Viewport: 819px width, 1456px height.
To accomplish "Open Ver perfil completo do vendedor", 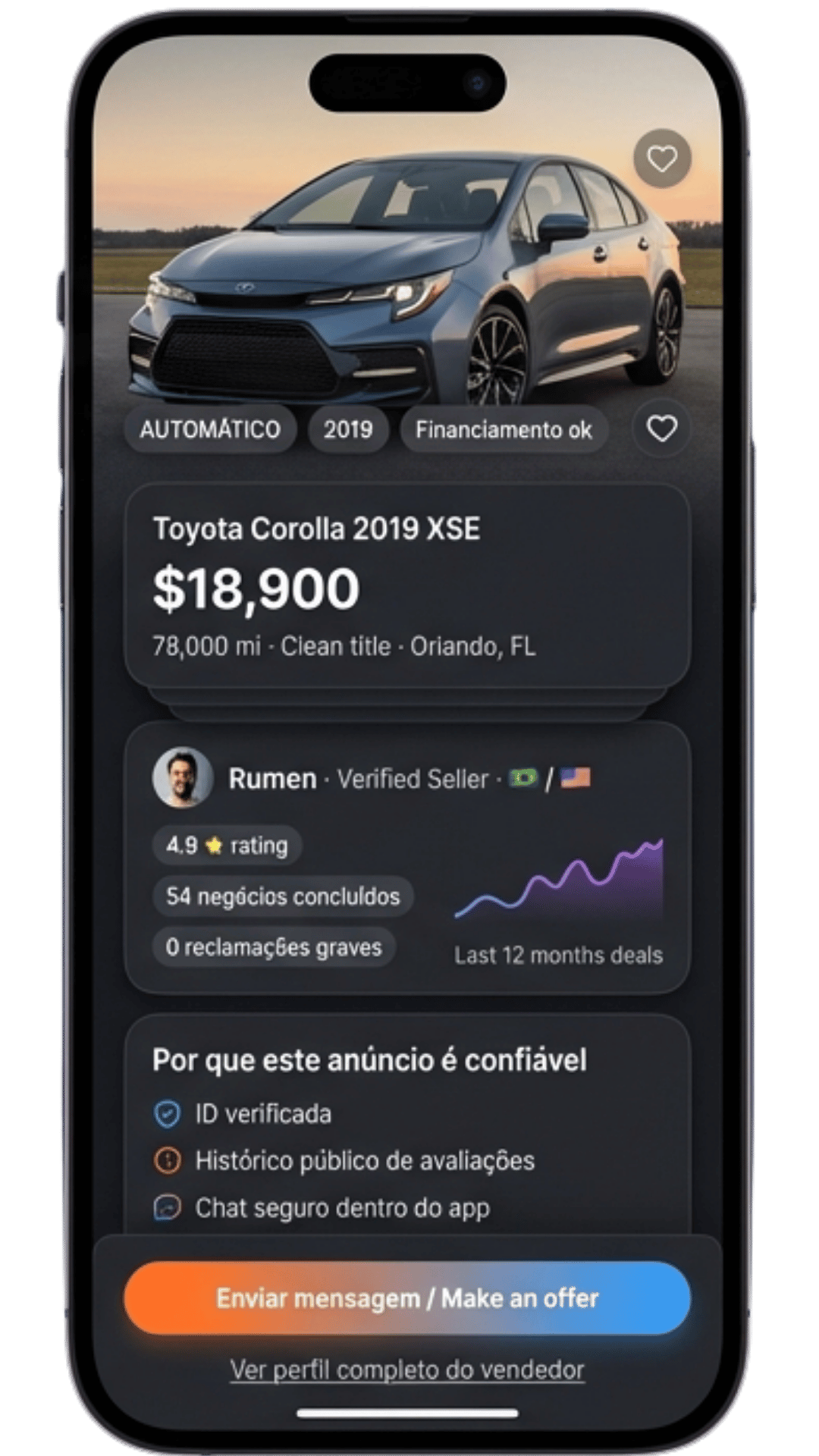I will 409,1369.
